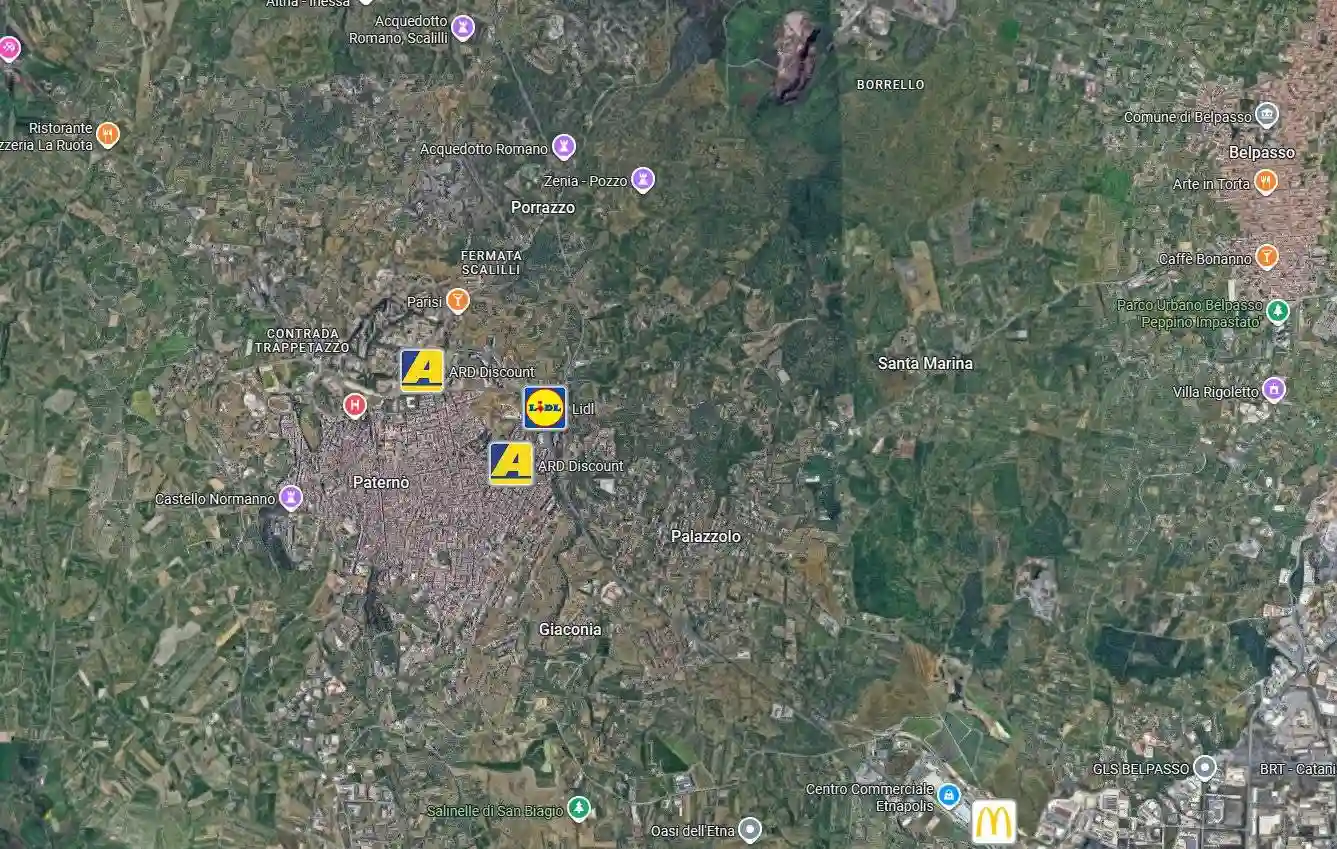Open the Ristorante Pizzeria La Ruota pin

point(108,134)
